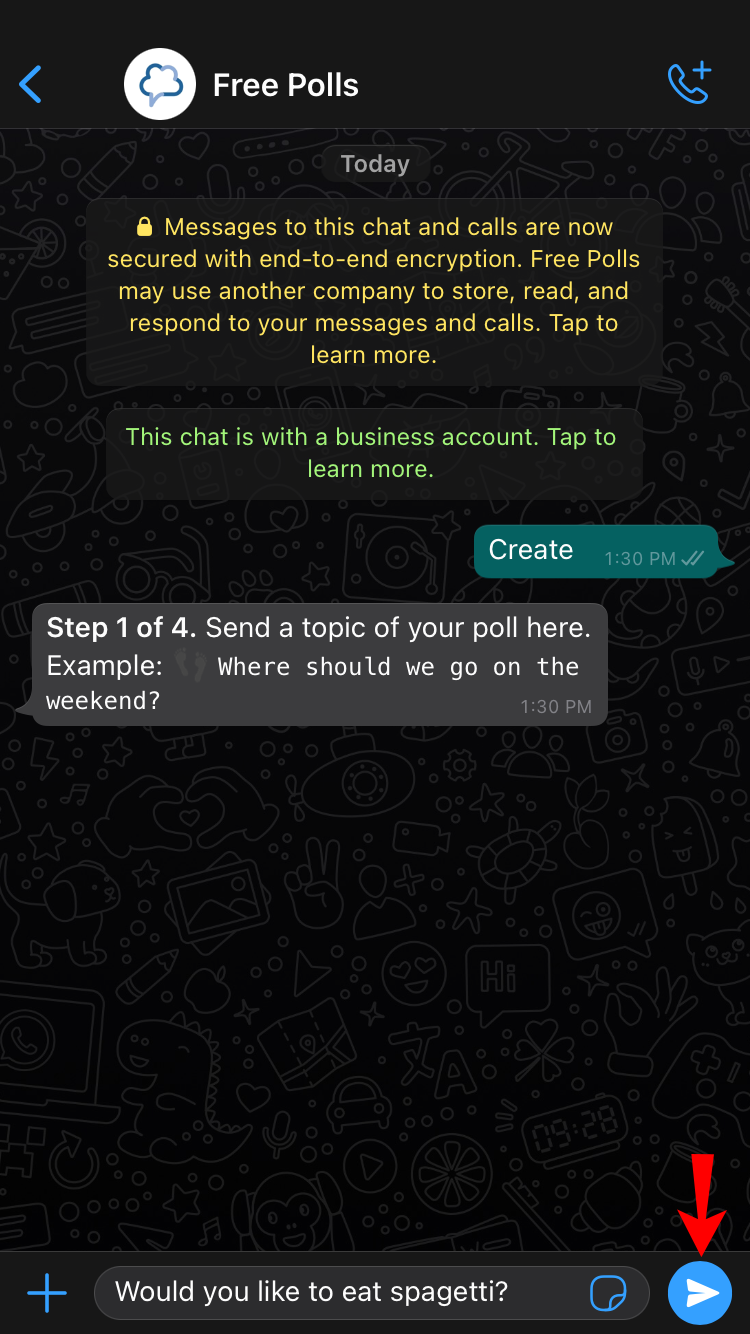Open the sticker picker

point(608,1293)
